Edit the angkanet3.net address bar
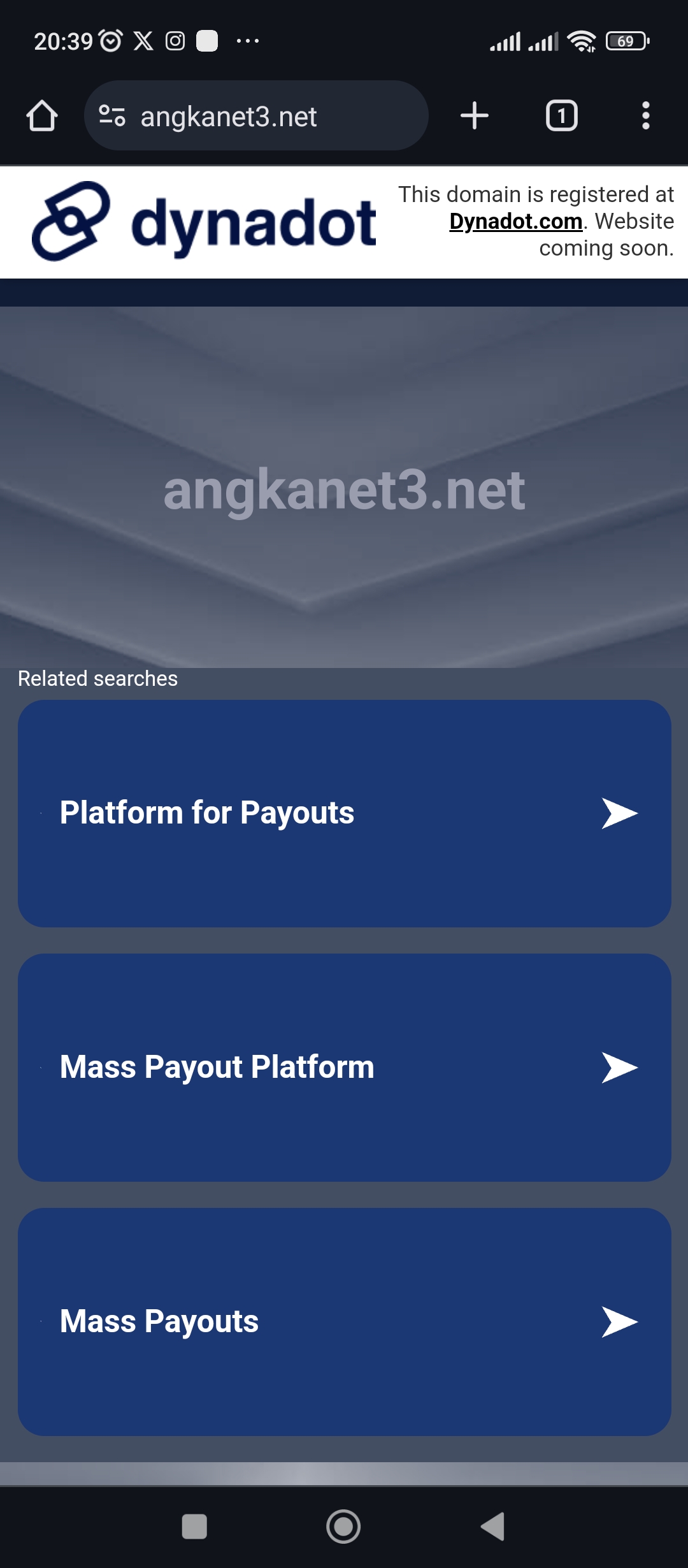The image size is (688, 1568). click(x=256, y=116)
